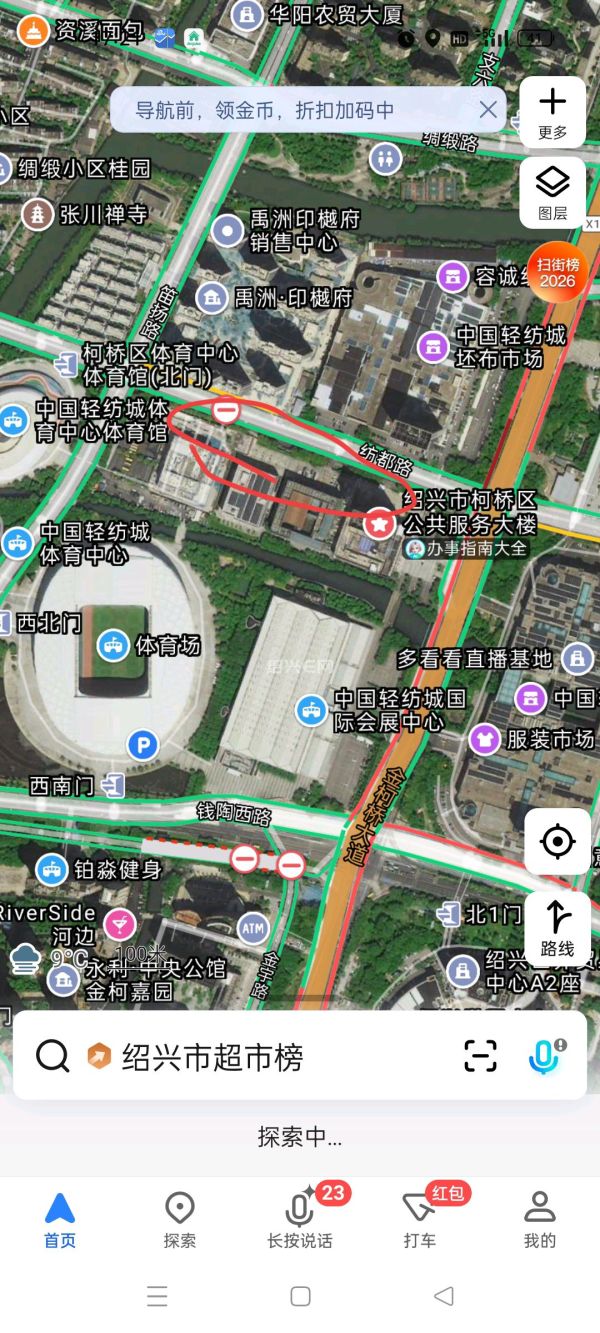Switch to the 探索 tab
The height and width of the screenshot is (1333, 600).
tap(180, 1220)
